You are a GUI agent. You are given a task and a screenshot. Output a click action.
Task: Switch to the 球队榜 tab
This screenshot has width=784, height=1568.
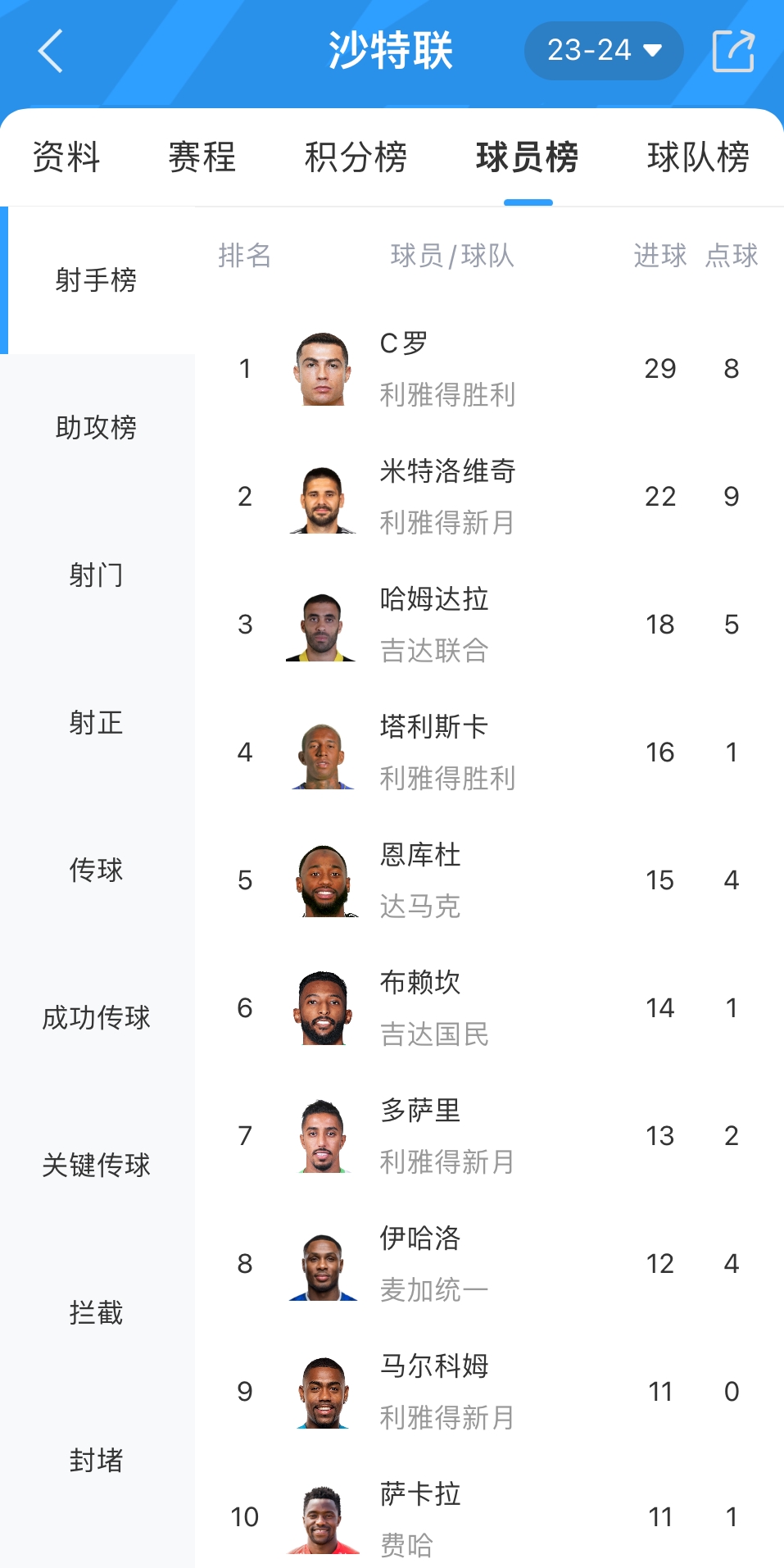(x=697, y=157)
